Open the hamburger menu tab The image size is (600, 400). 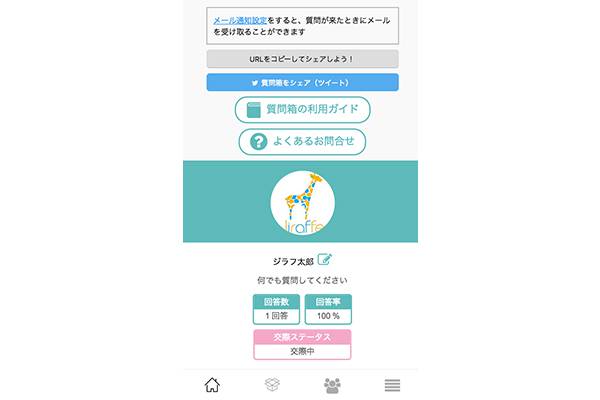[x=392, y=385]
